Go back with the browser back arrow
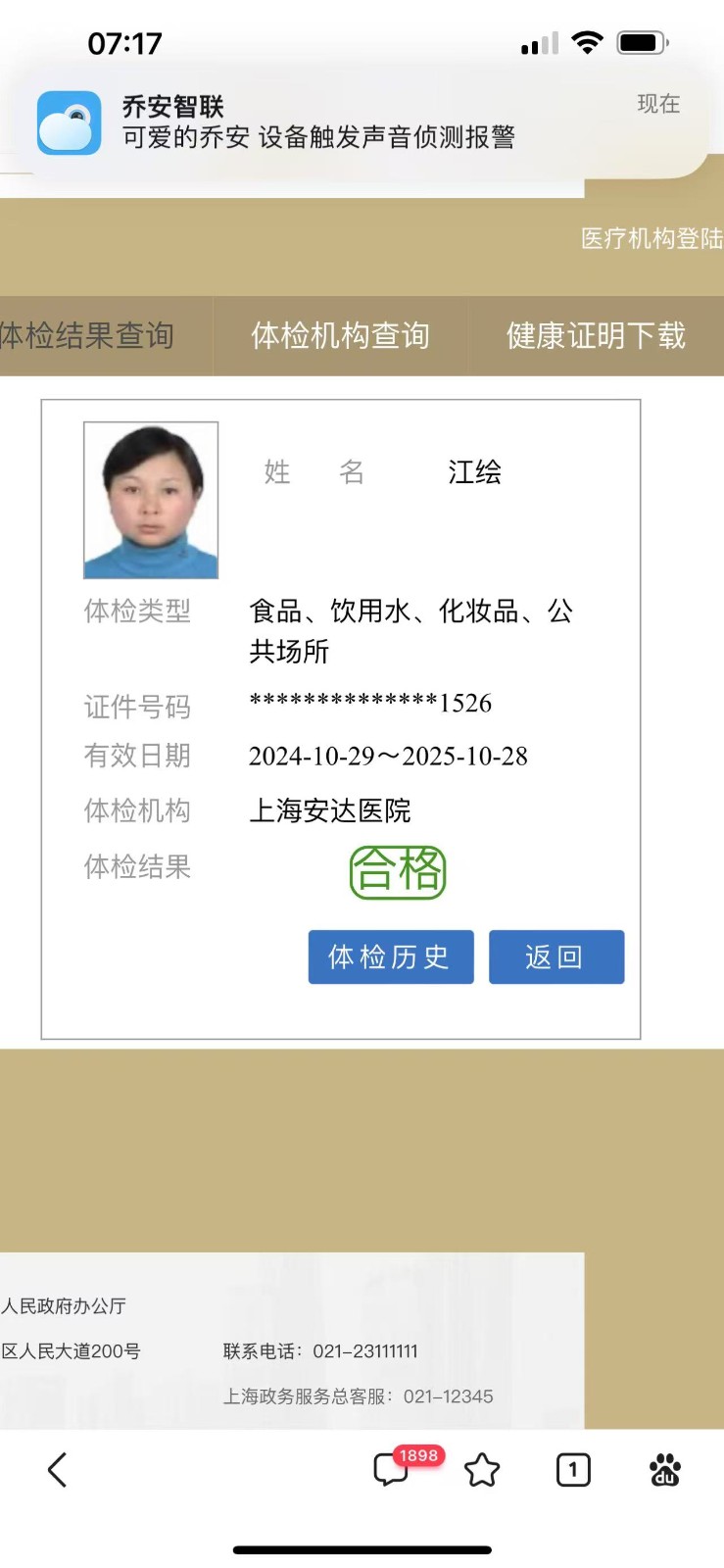 coord(58,1470)
